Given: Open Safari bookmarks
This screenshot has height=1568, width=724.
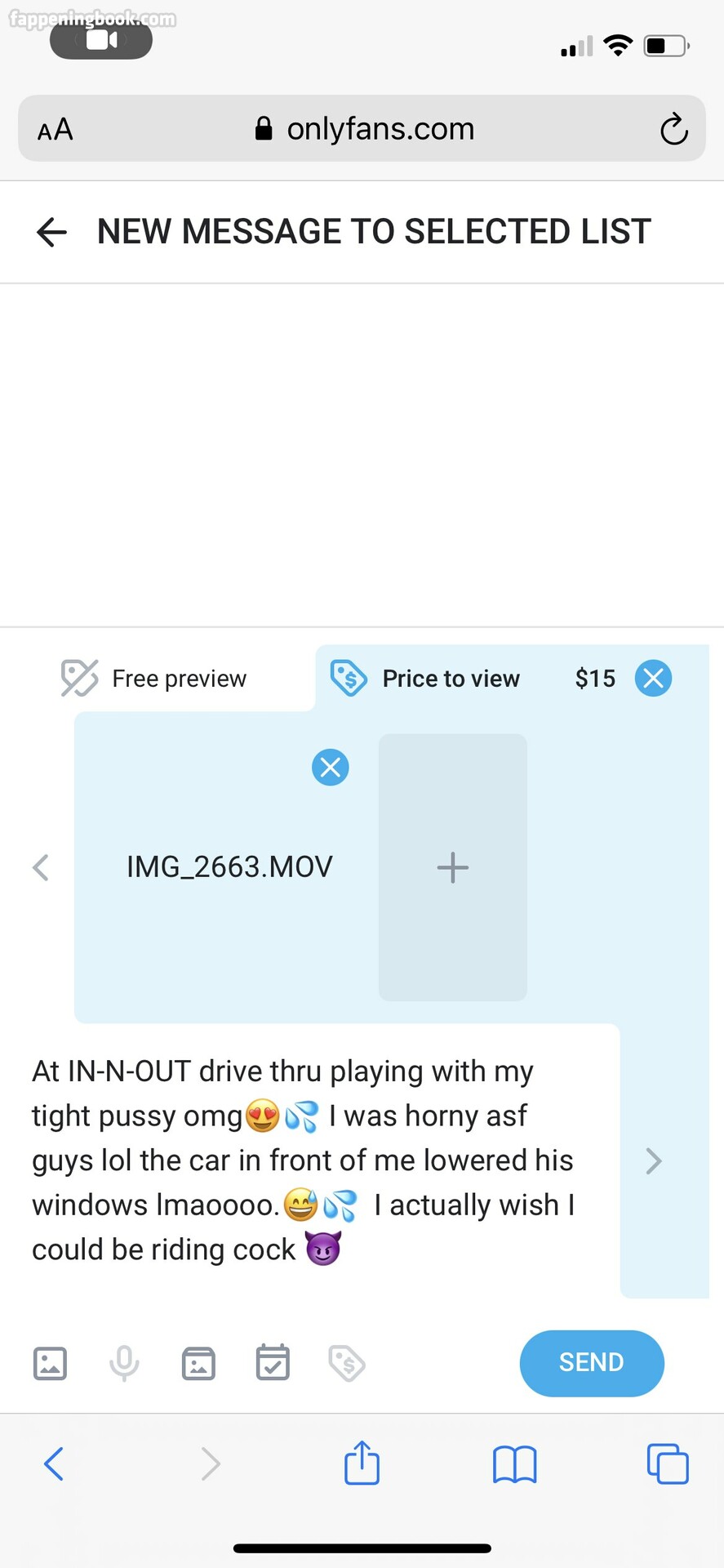Looking at the screenshot, I should (x=514, y=1463).
